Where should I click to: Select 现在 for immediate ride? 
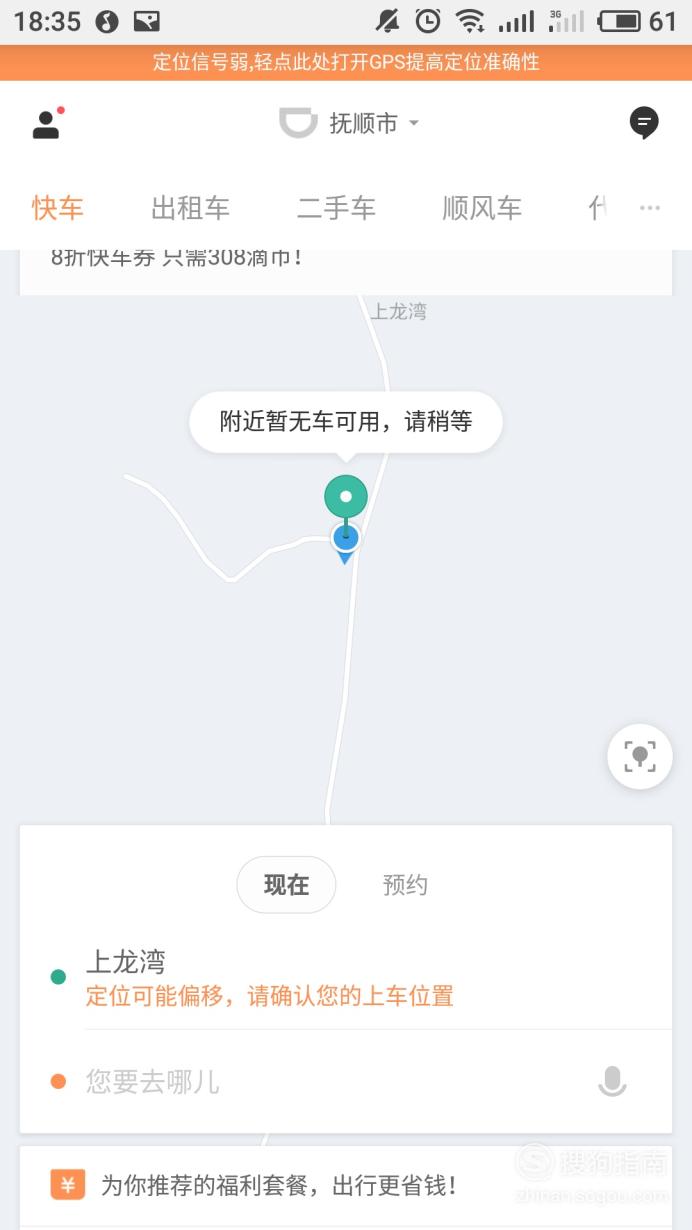286,885
